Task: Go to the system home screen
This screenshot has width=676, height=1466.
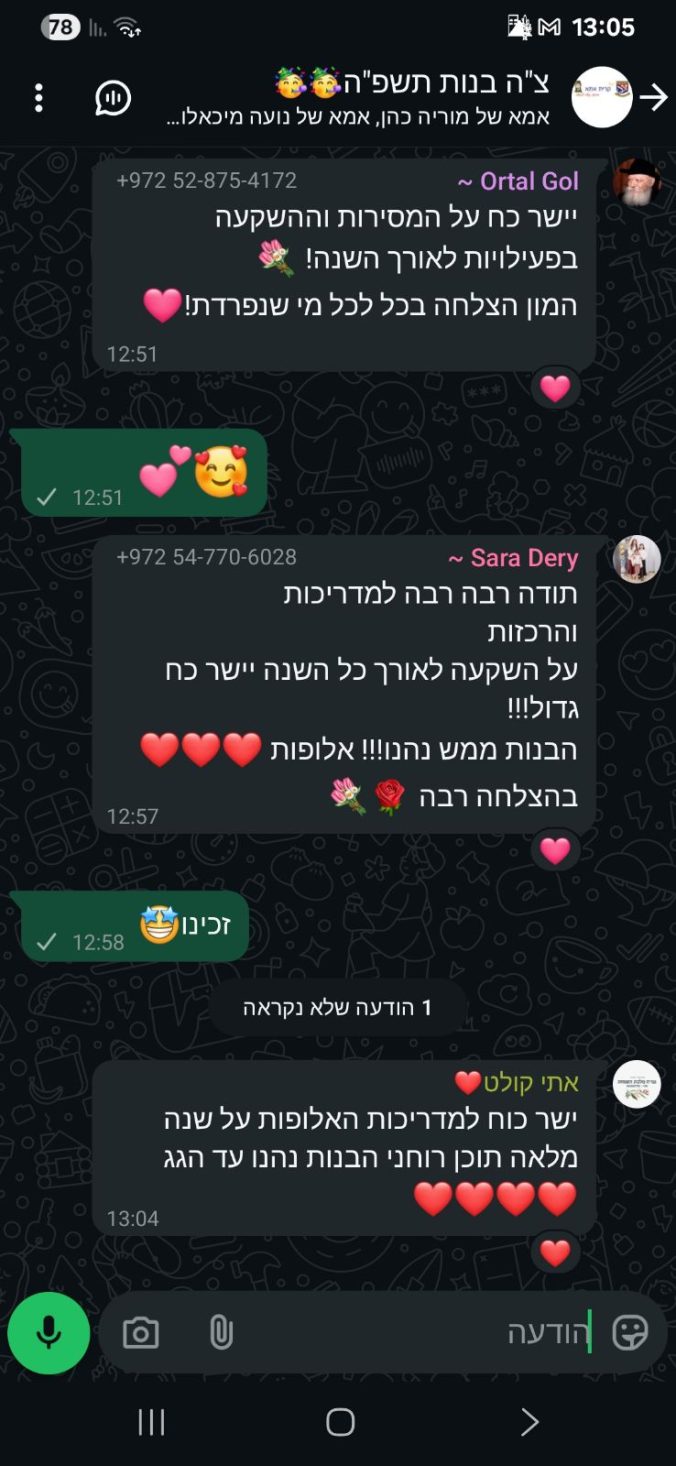Action: pyautogui.click(x=340, y=1422)
